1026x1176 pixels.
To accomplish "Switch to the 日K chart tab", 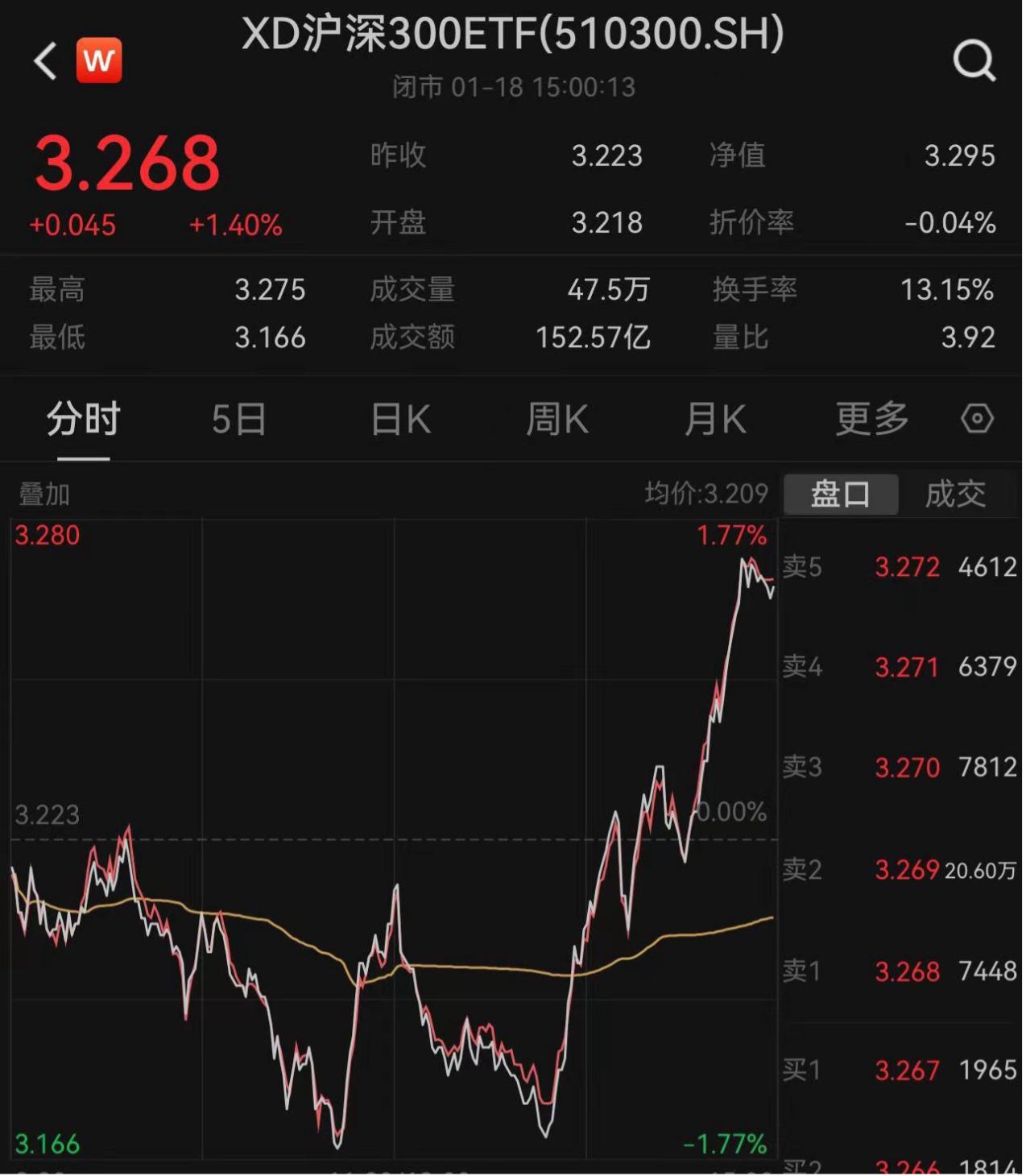I will pos(400,420).
